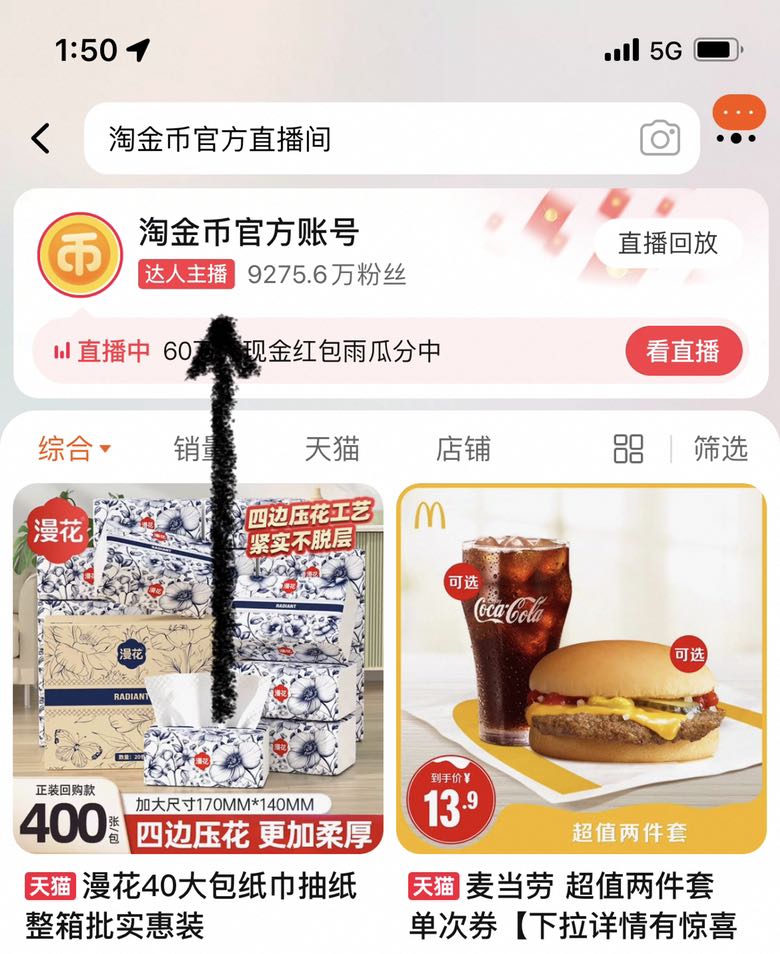Screen dimensions: 780x954
Task: Switch to the 店铺 tab
Action: [463, 449]
